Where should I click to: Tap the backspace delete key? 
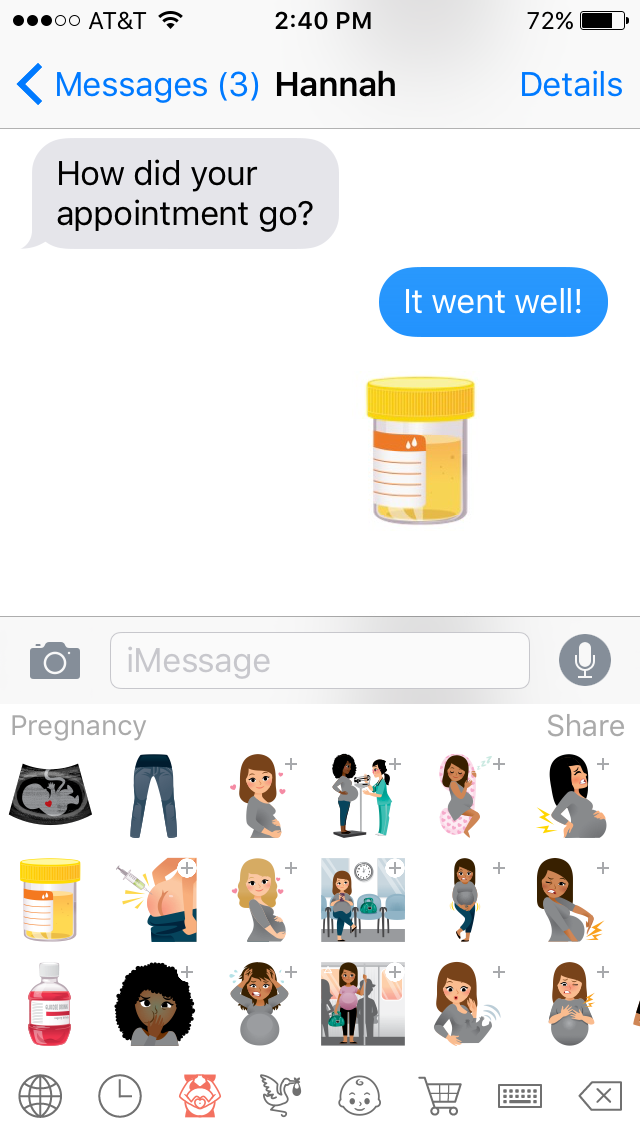click(600, 1097)
